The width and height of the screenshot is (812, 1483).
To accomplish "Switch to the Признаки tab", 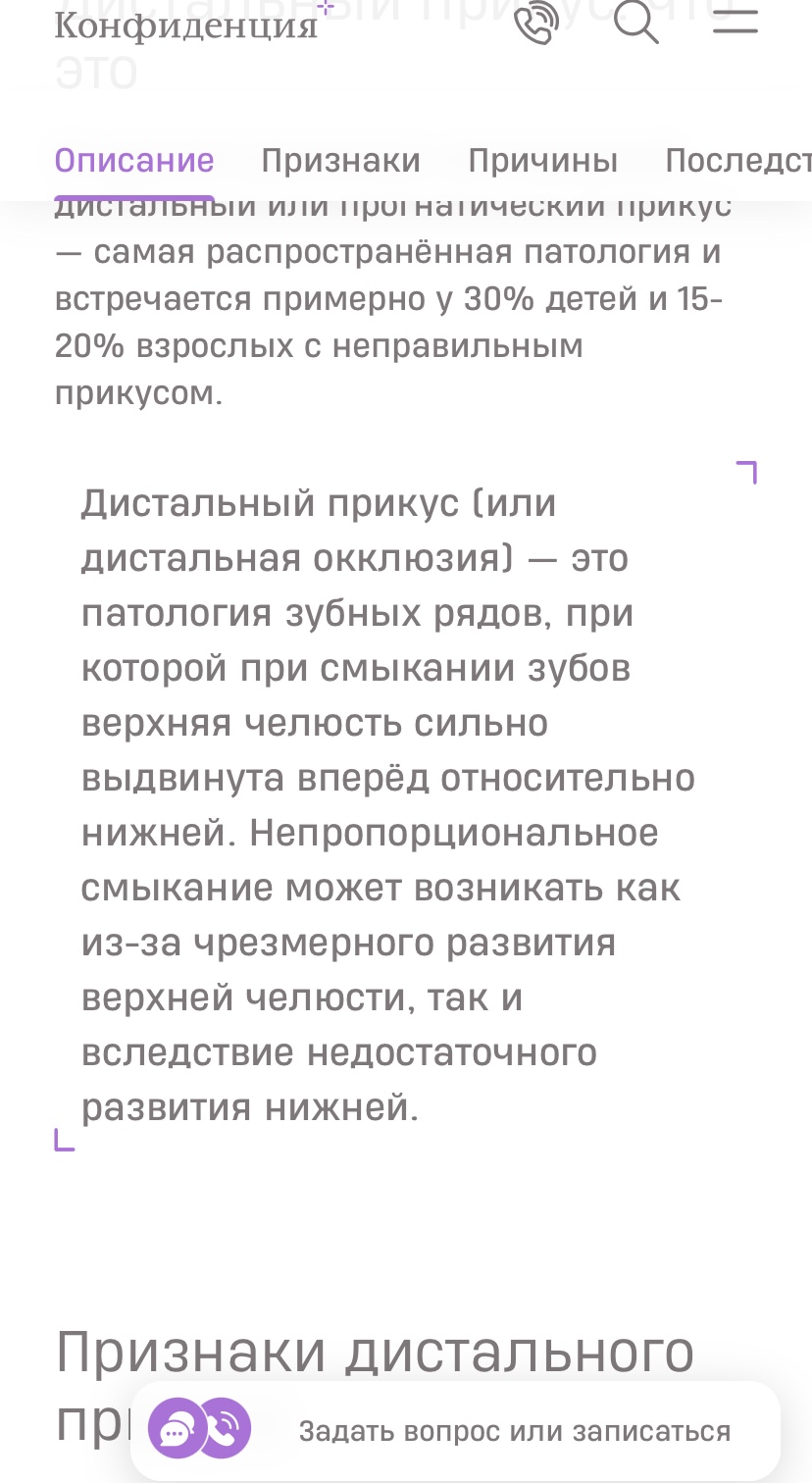I will click(340, 160).
